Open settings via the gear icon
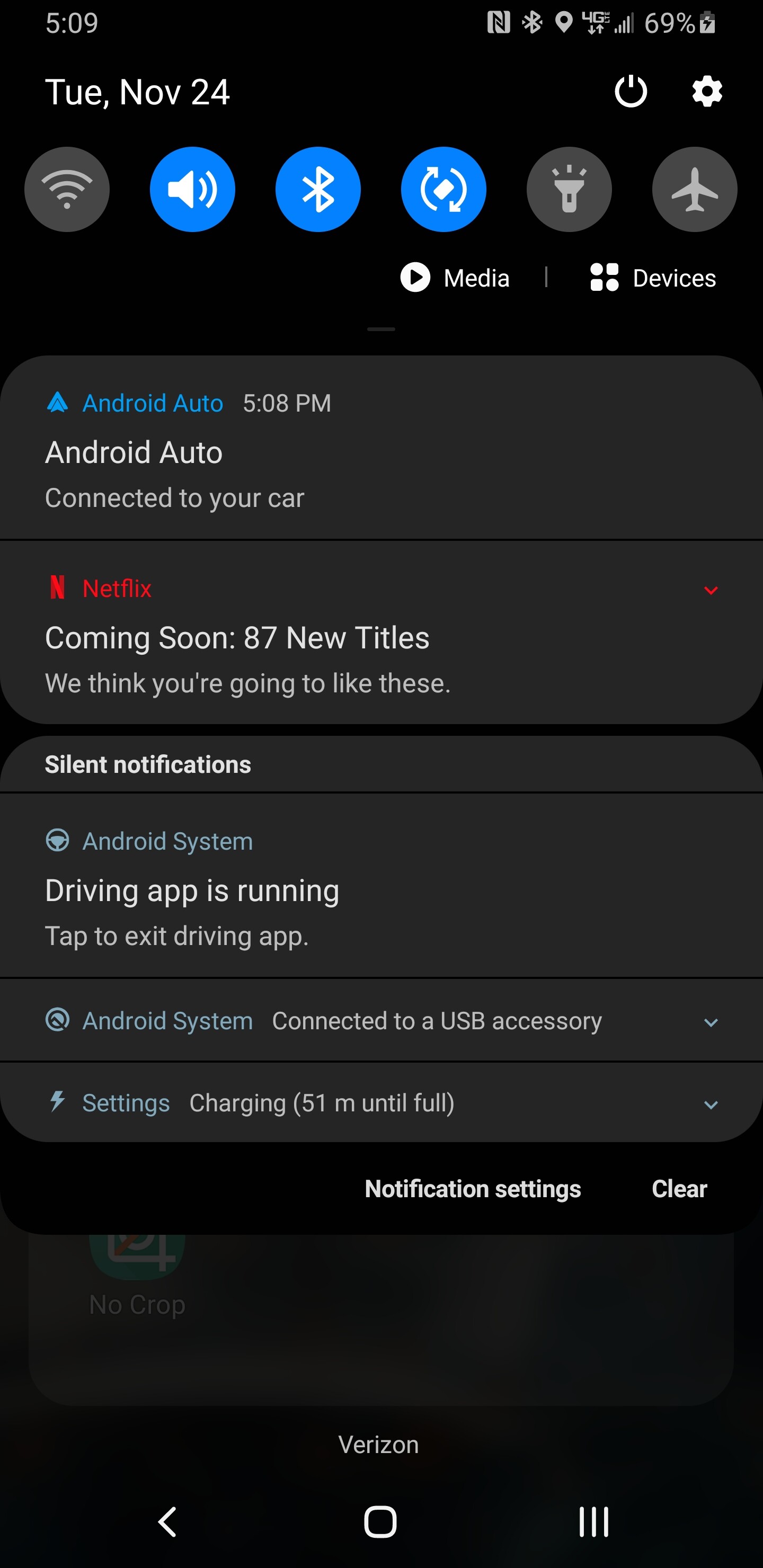 coord(707,91)
